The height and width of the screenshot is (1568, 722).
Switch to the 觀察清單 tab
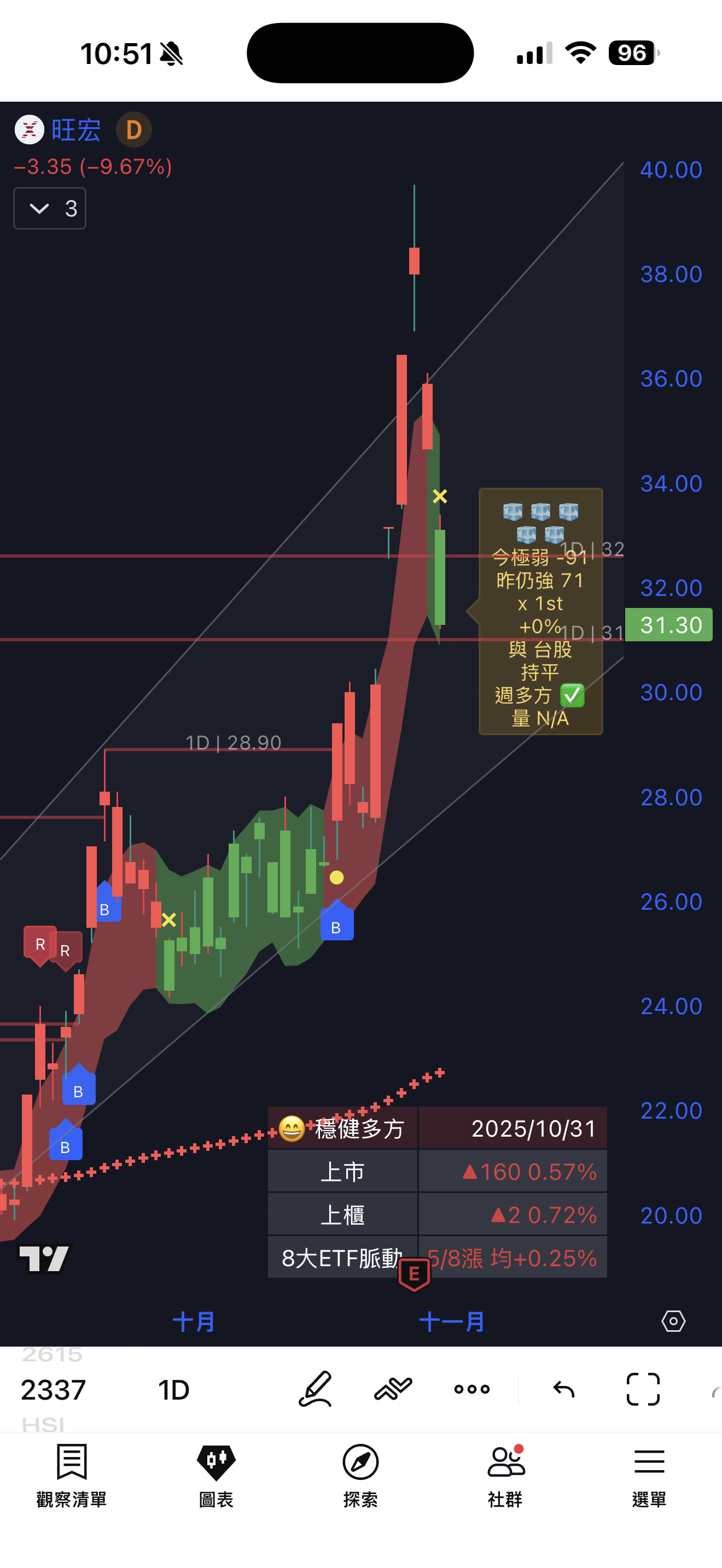[x=72, y=1476]
